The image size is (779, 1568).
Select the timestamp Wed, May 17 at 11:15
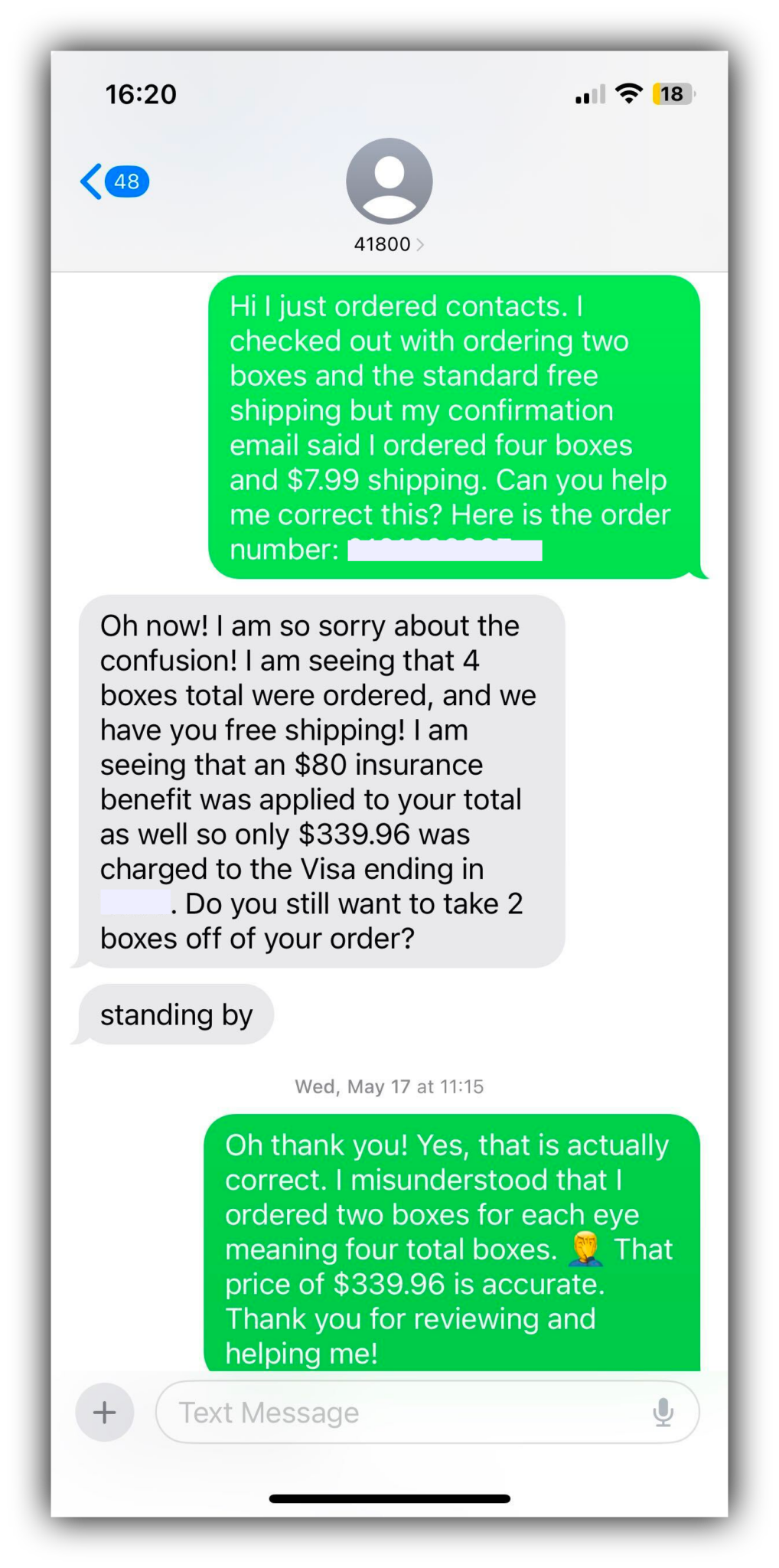pos(389,1086)
